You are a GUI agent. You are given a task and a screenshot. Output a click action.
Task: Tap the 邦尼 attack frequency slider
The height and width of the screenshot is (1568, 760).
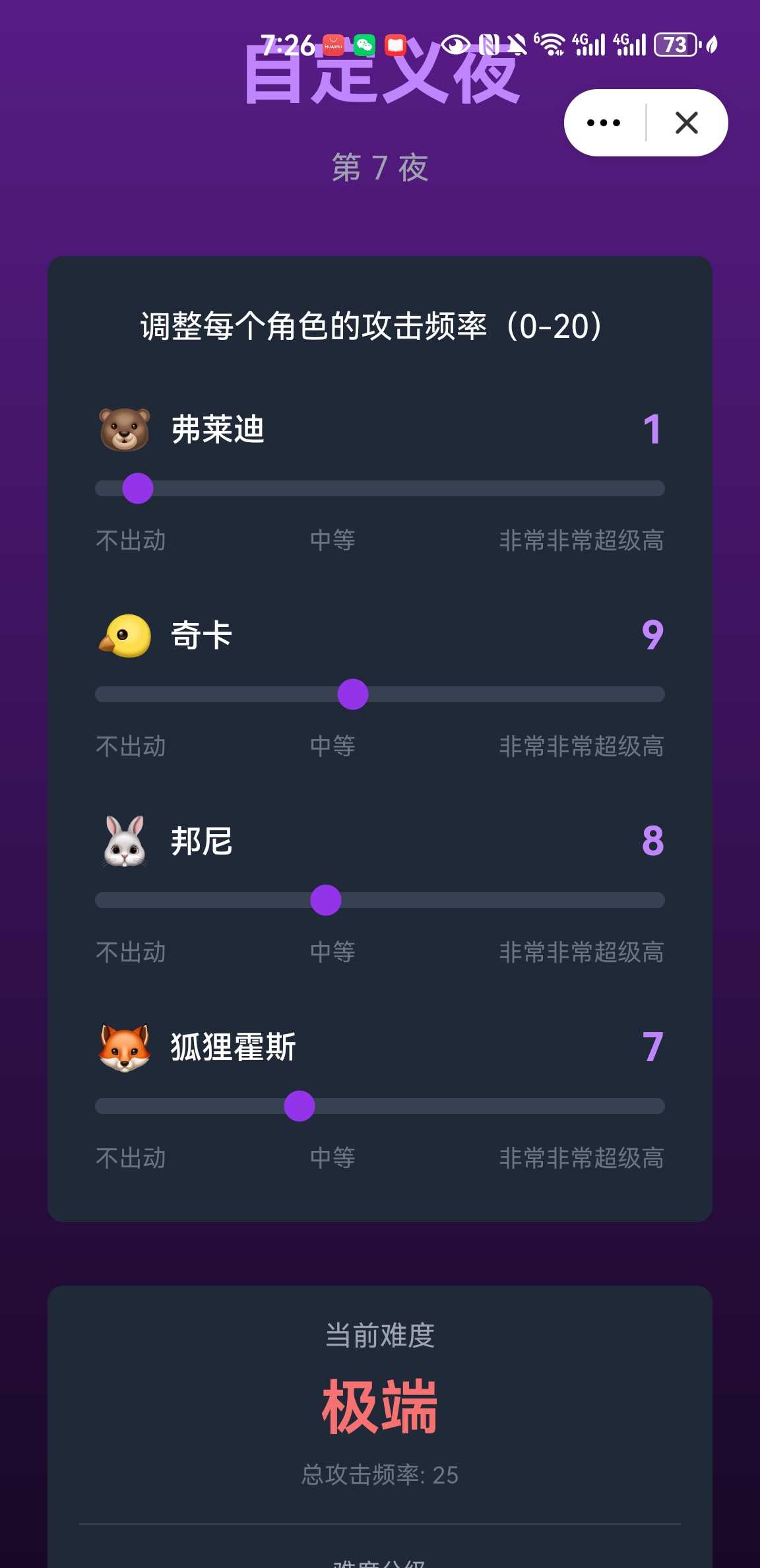379,900
